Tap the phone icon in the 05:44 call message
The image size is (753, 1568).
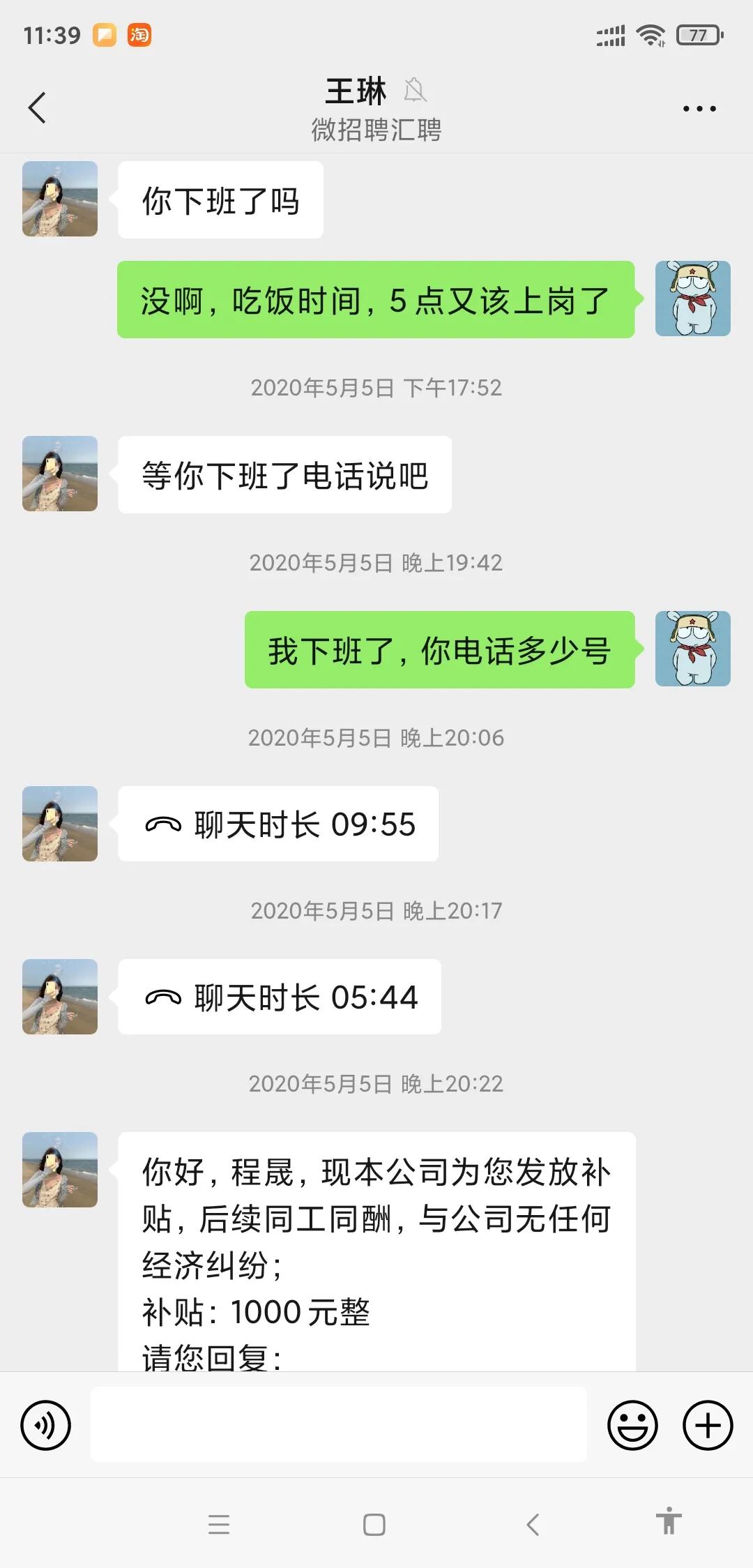tap(165, 997)
